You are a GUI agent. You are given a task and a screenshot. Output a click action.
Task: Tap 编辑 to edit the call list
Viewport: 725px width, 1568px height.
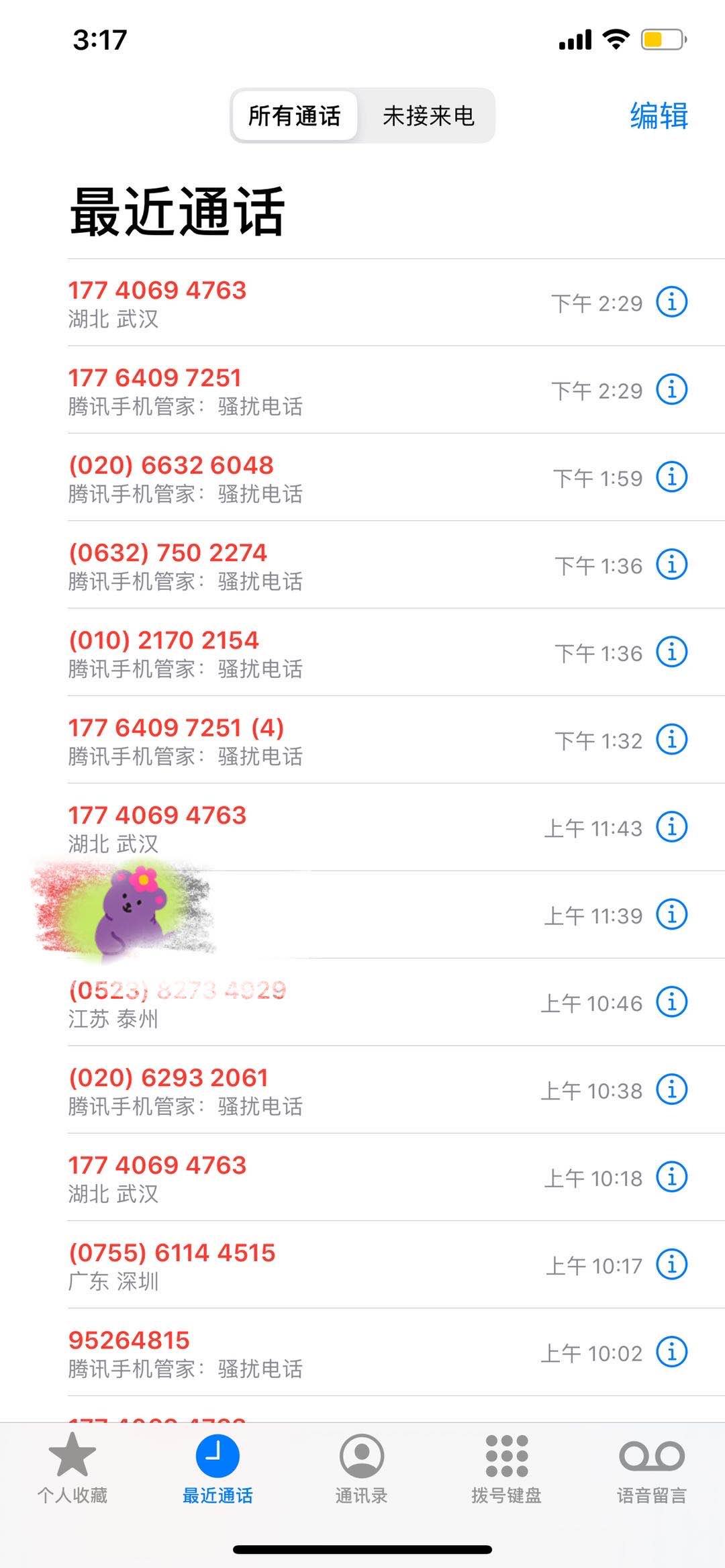pyautogui.click(x=659, y=115)
